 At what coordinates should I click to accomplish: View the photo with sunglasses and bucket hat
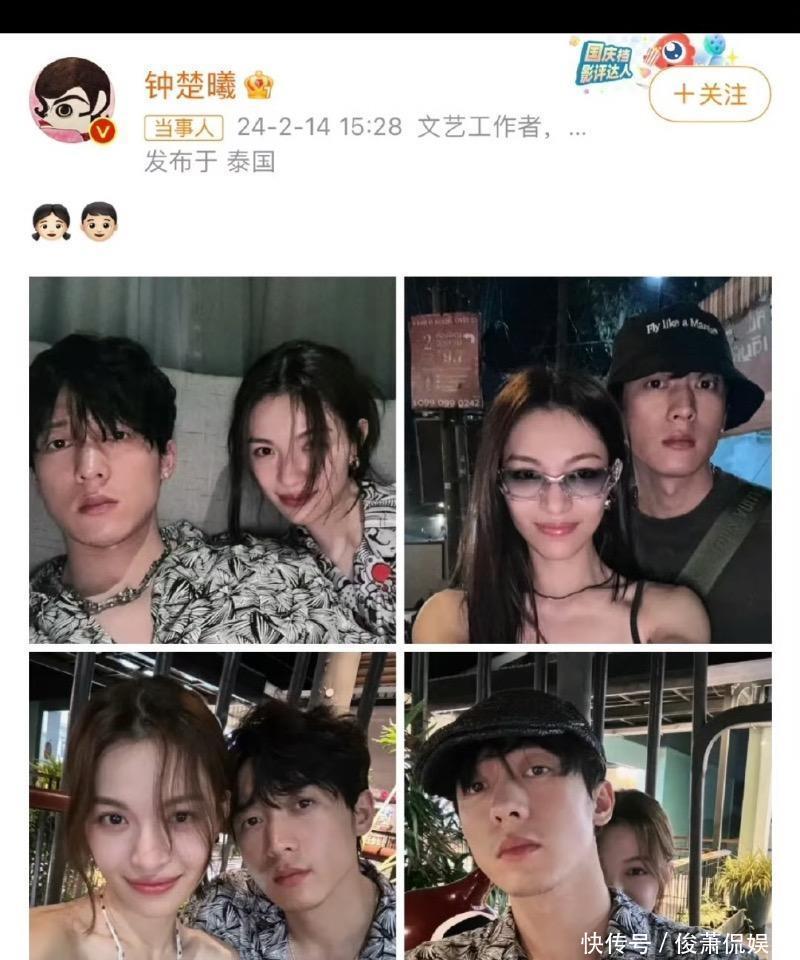[x=588, y=460]
